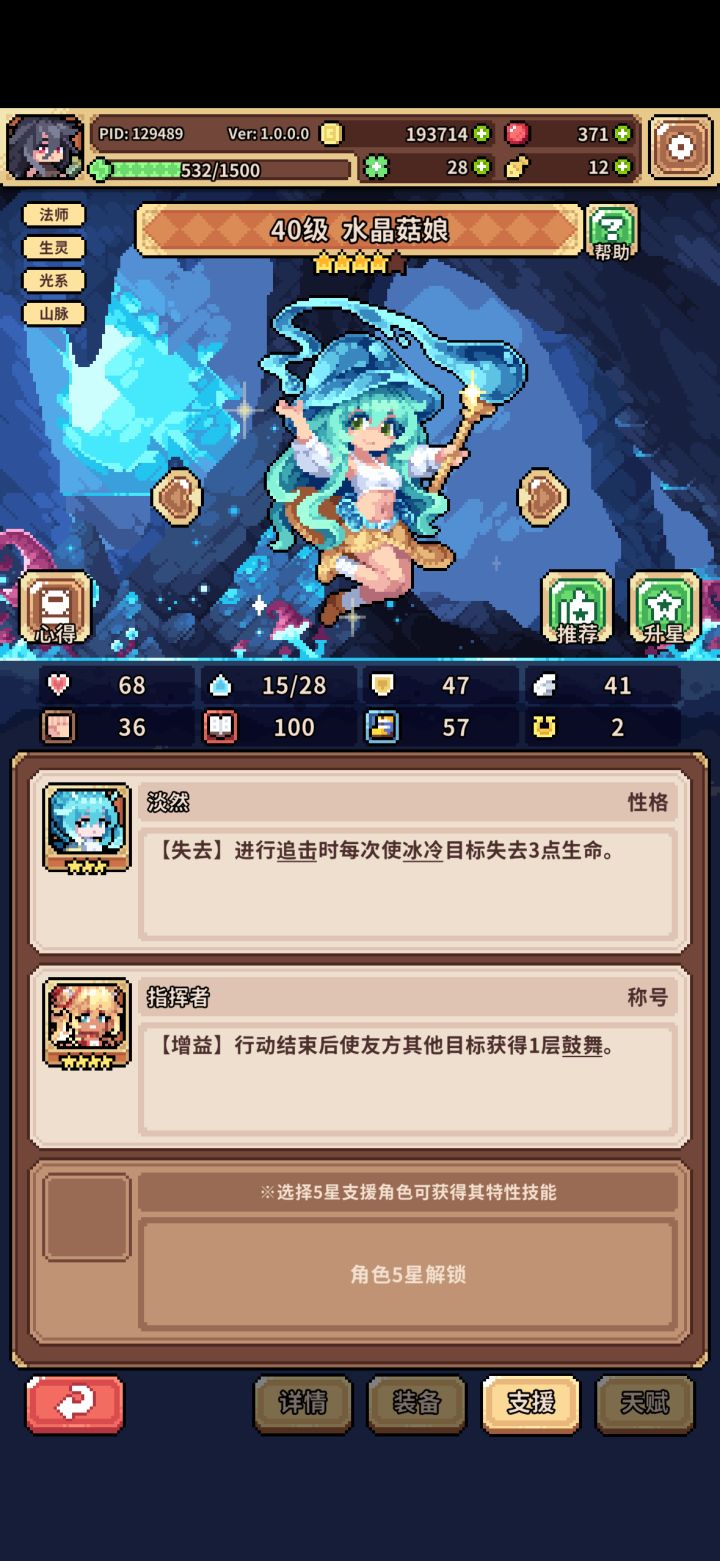Click the shield defense stat icon
Image resolution: width=720 pixels, height=1561 pixels.
click(383, 686)
